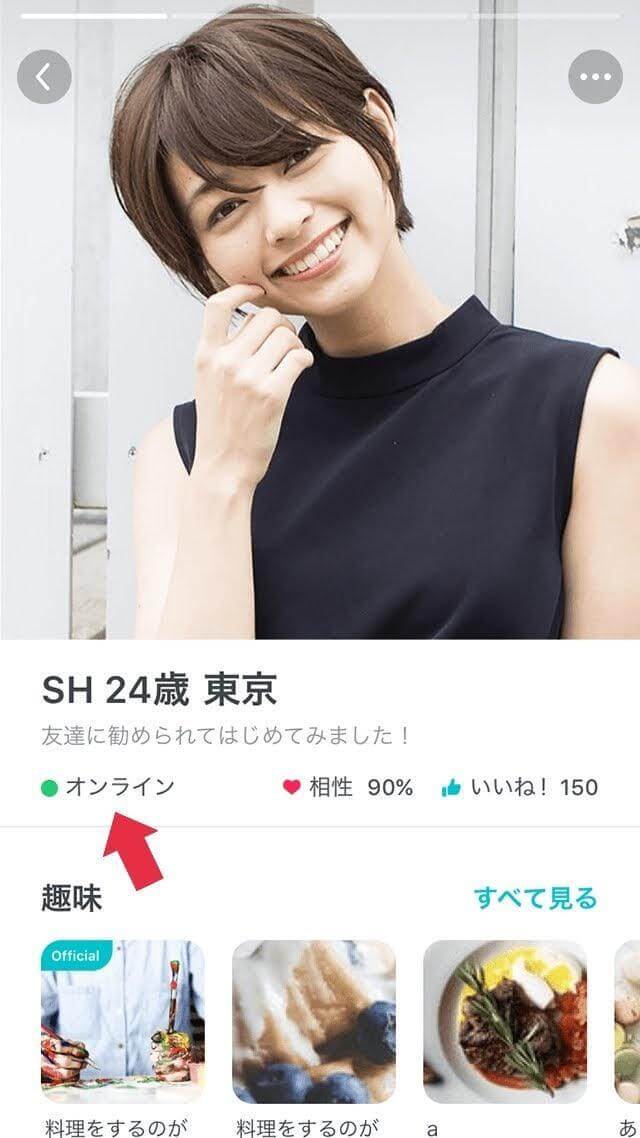Open the Official-tagged 料理をするのが hobby card
The width and height of the screenshot is (640, 1138).
[x=123, y=1020]
